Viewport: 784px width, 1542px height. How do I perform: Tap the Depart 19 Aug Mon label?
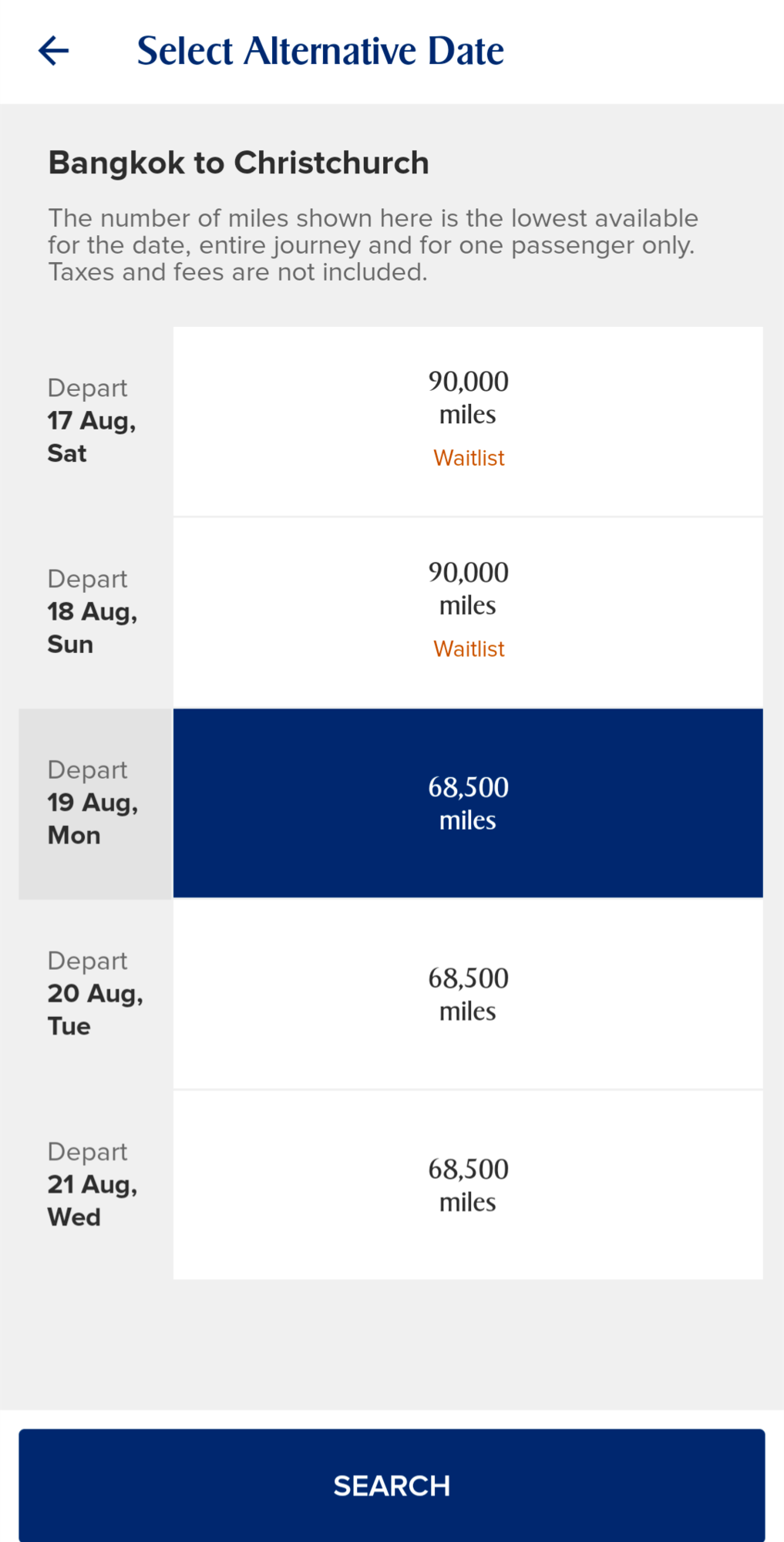click(x=93, y=802)
